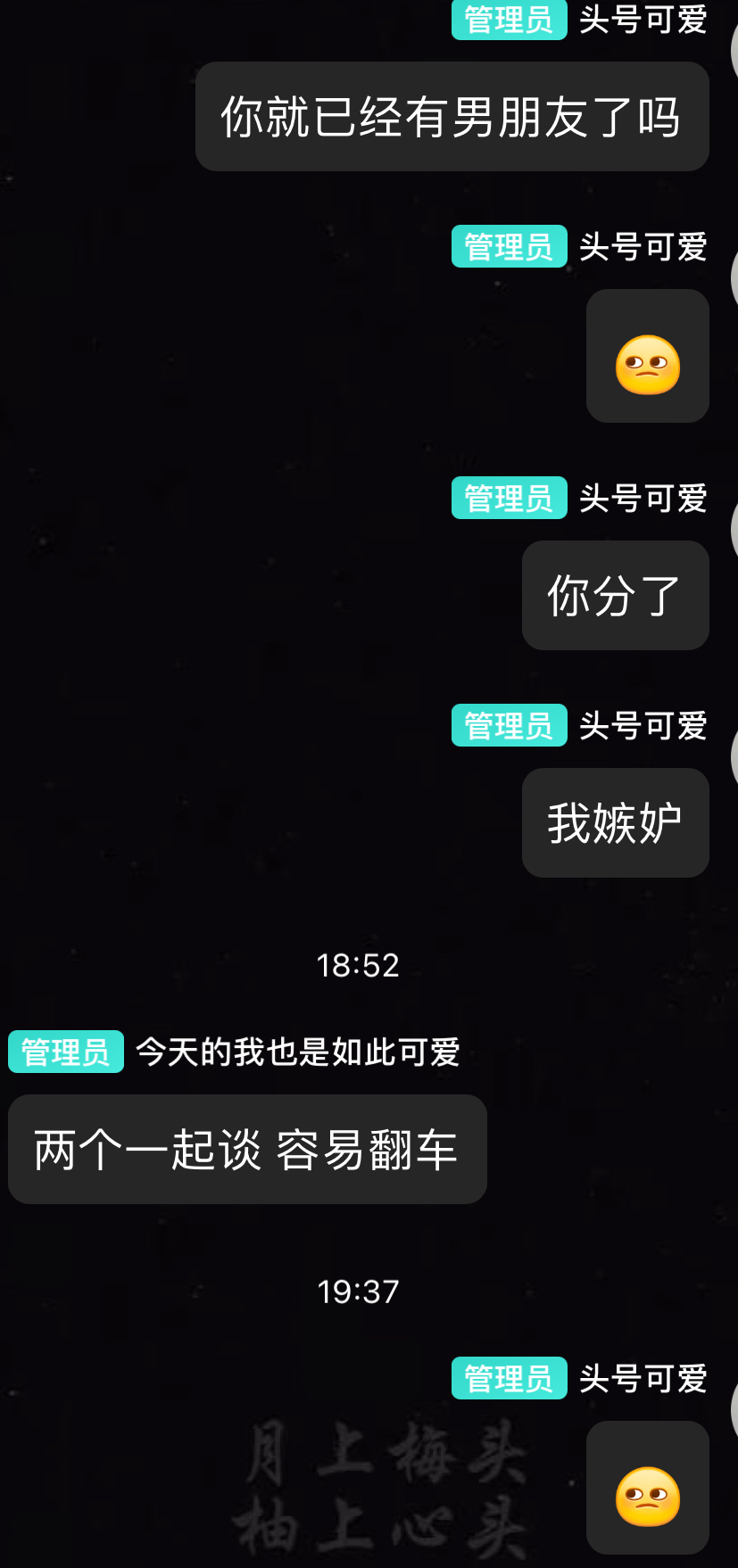Click the topmost 管理员 badge
738x1568 pixels.
pyautogui.click(x=509, y=20)
